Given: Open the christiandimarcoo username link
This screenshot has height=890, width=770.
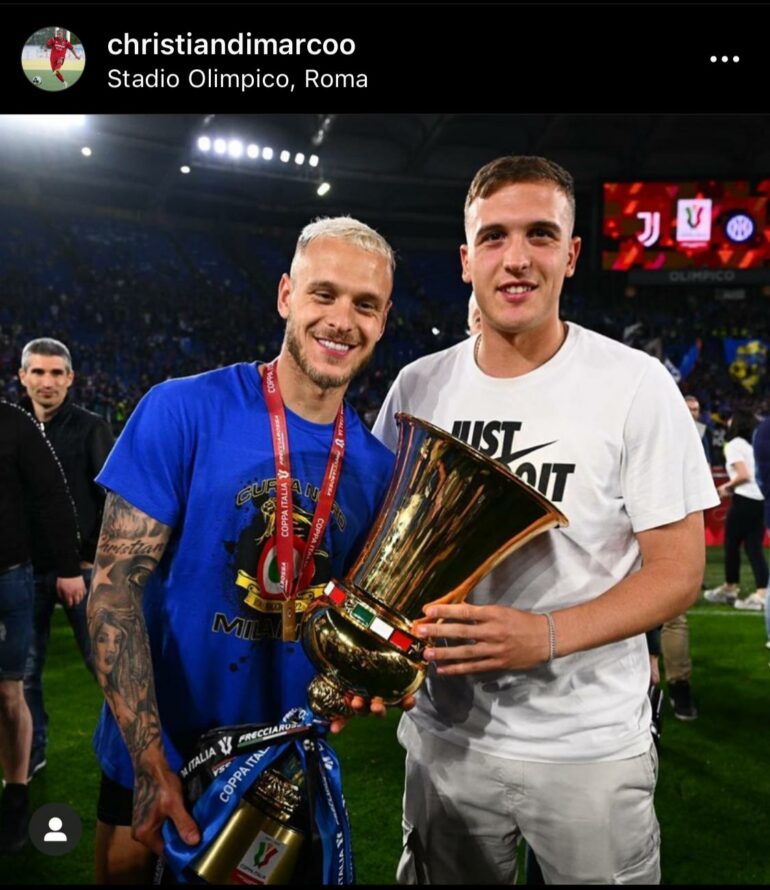Looking at the screenshot, I should (231, 44).
